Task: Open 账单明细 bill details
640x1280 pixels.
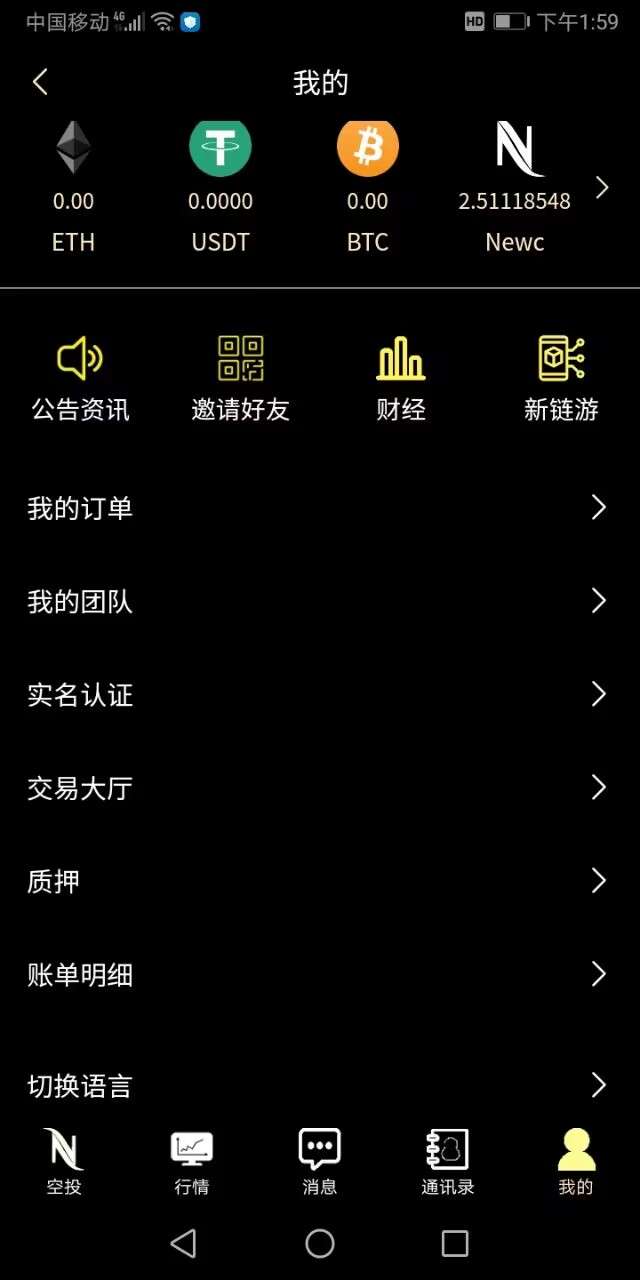Action: [320, 974]
